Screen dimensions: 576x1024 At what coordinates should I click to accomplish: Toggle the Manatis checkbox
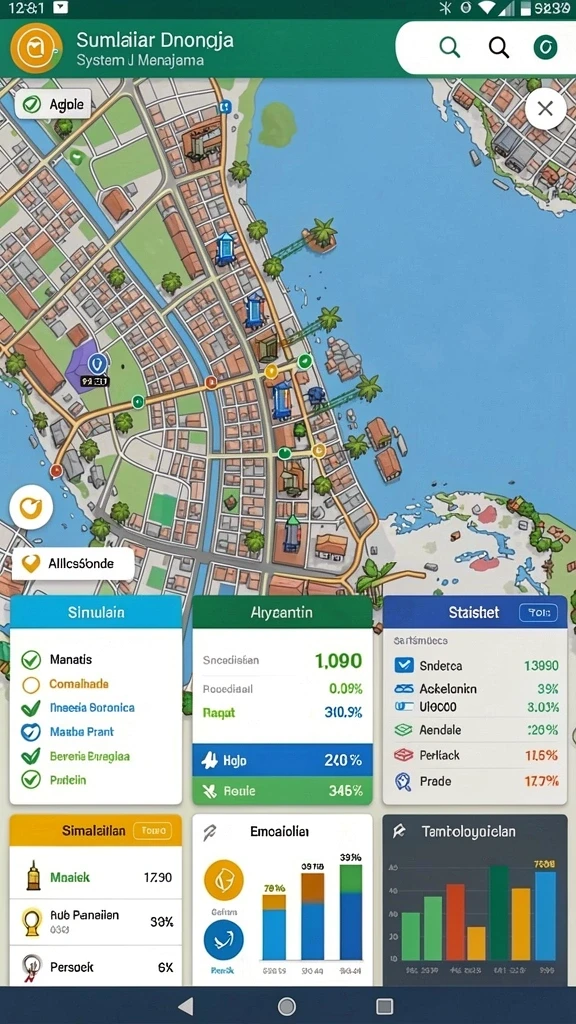tap(31, 660)
